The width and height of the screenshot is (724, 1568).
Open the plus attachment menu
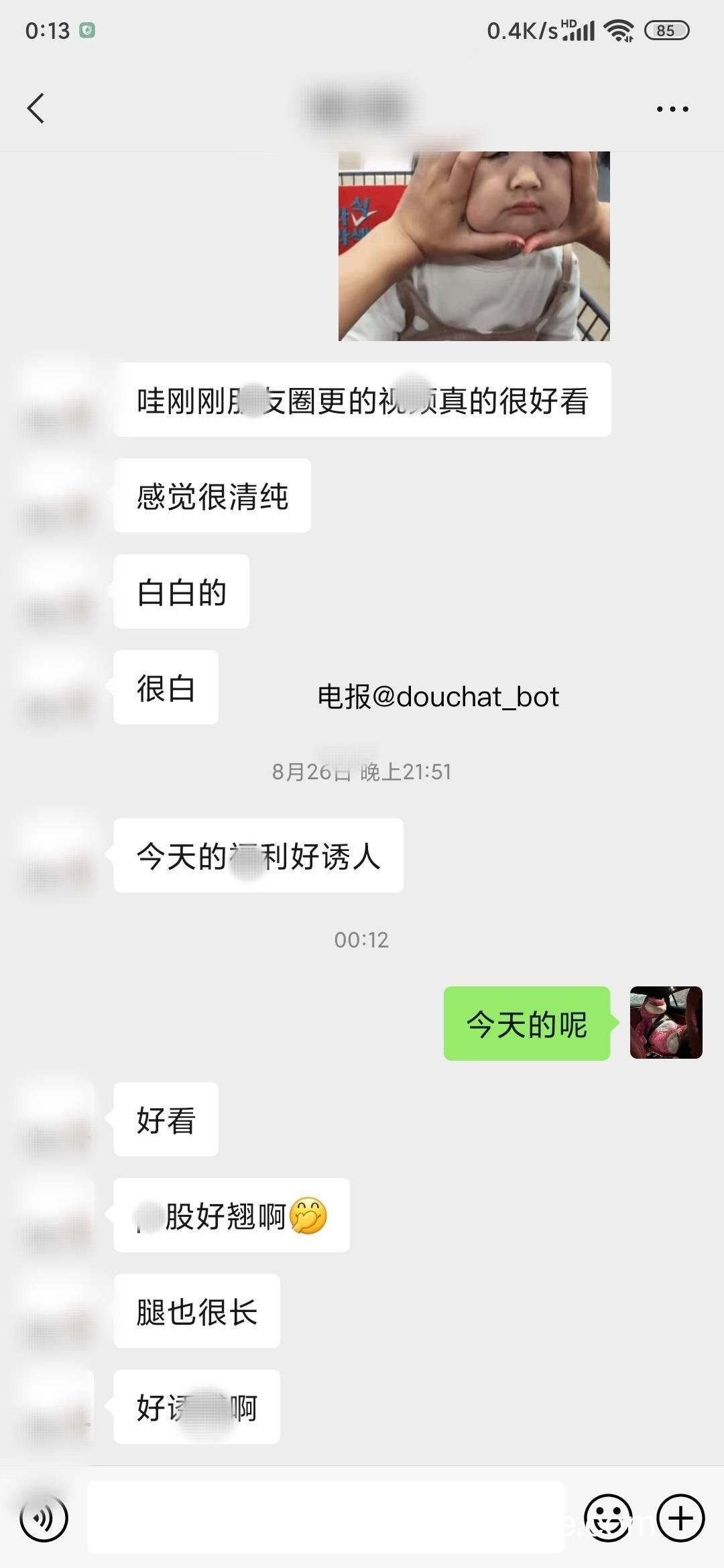(680, 1518)
